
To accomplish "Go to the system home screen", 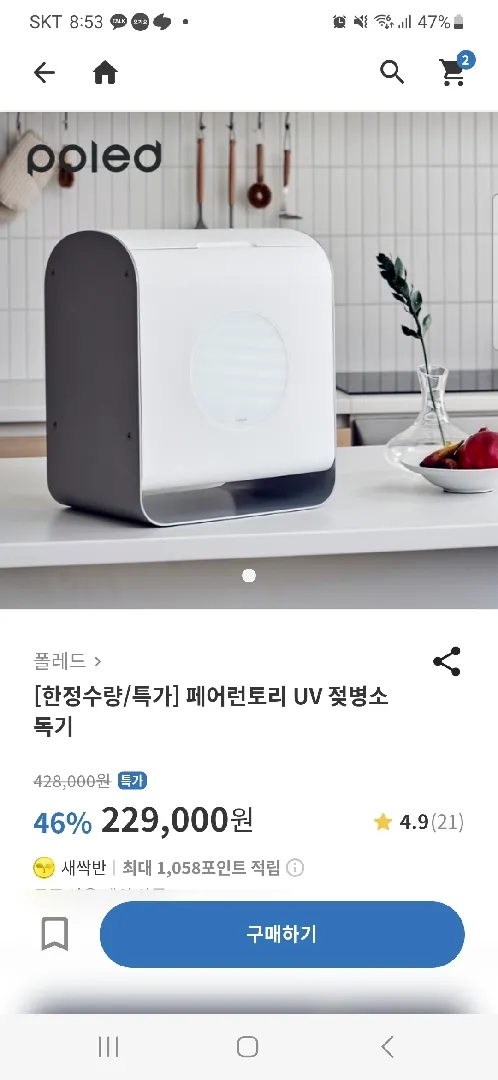I will [247, 1047].
